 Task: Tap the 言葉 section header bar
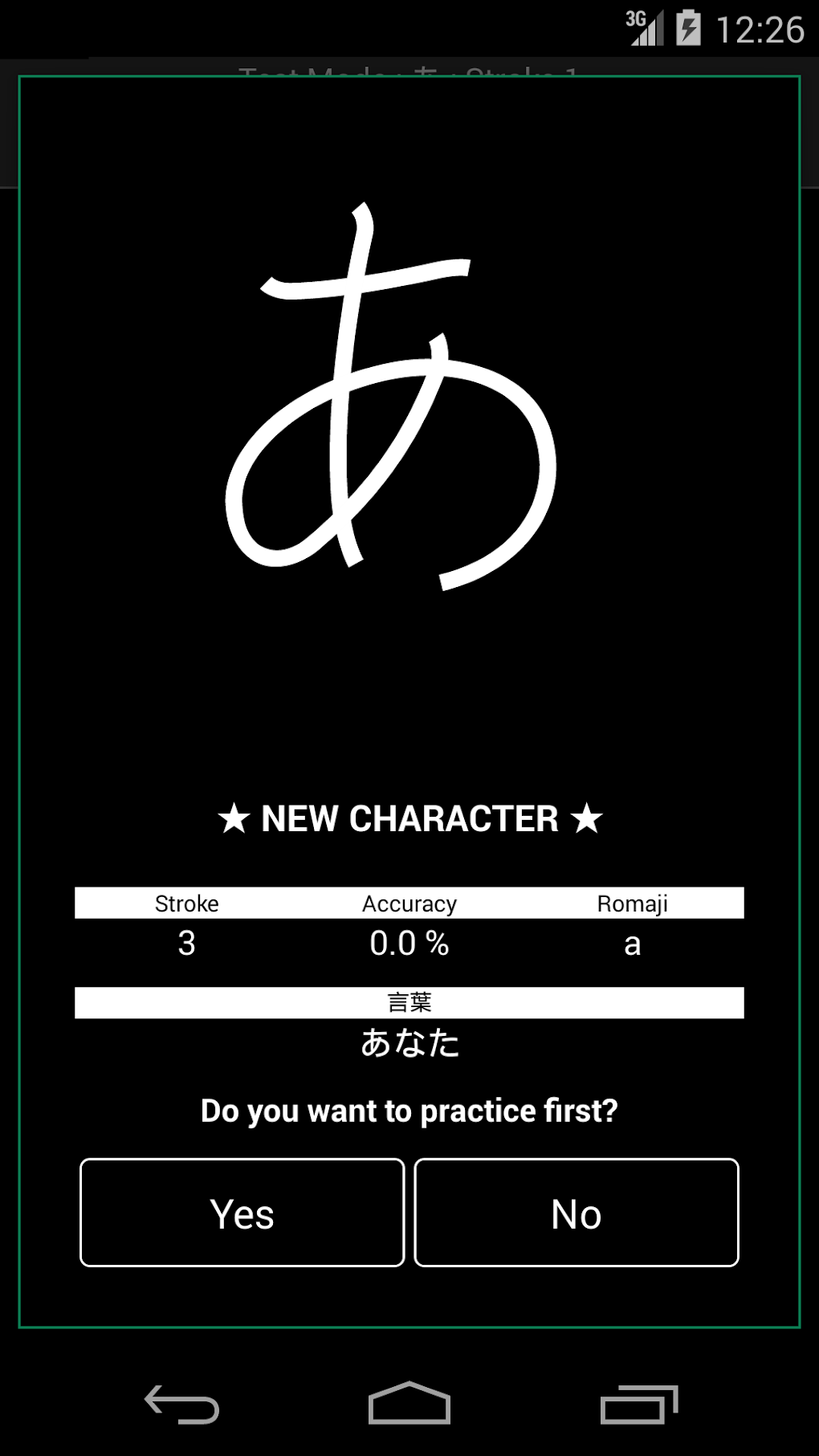click(409, 1002)
